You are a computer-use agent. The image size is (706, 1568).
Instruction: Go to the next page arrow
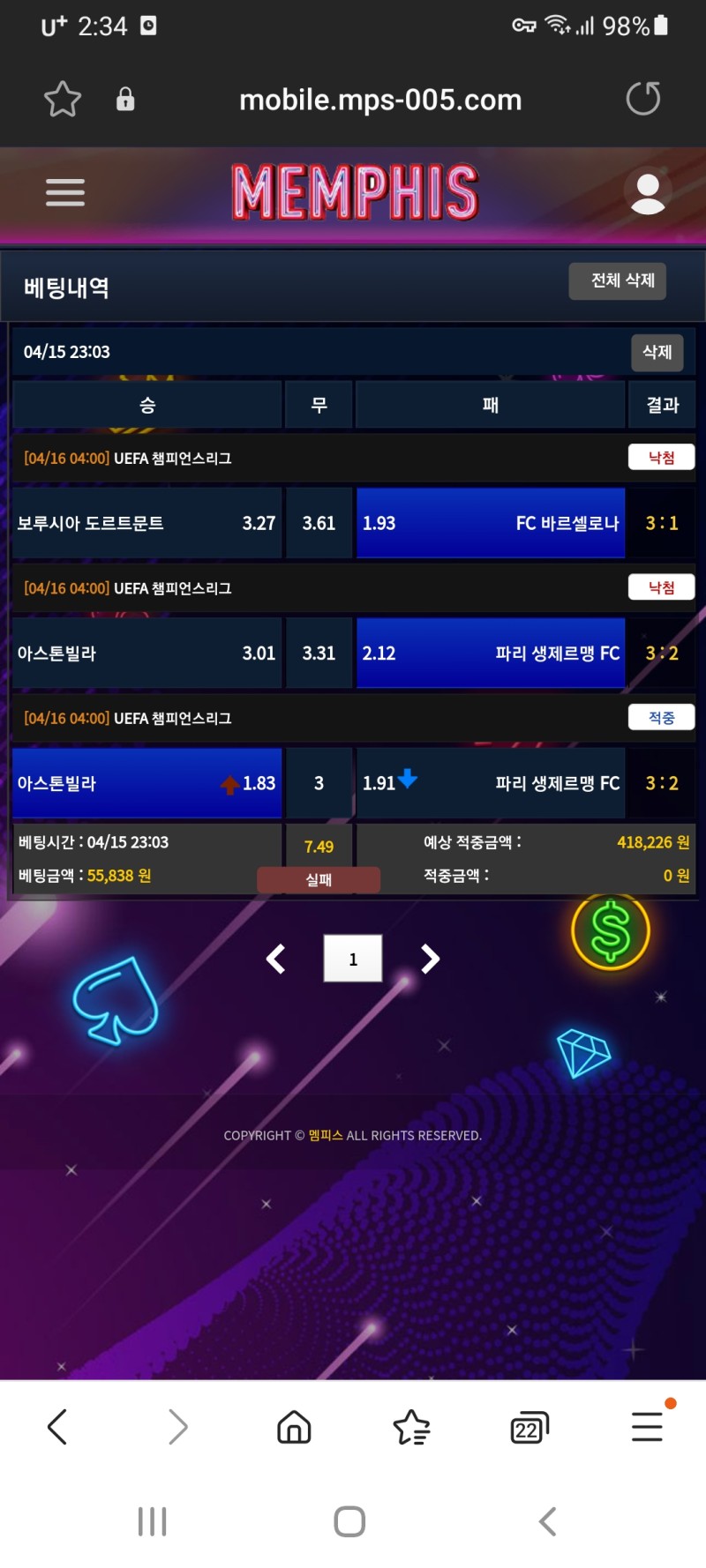[430, 959]
